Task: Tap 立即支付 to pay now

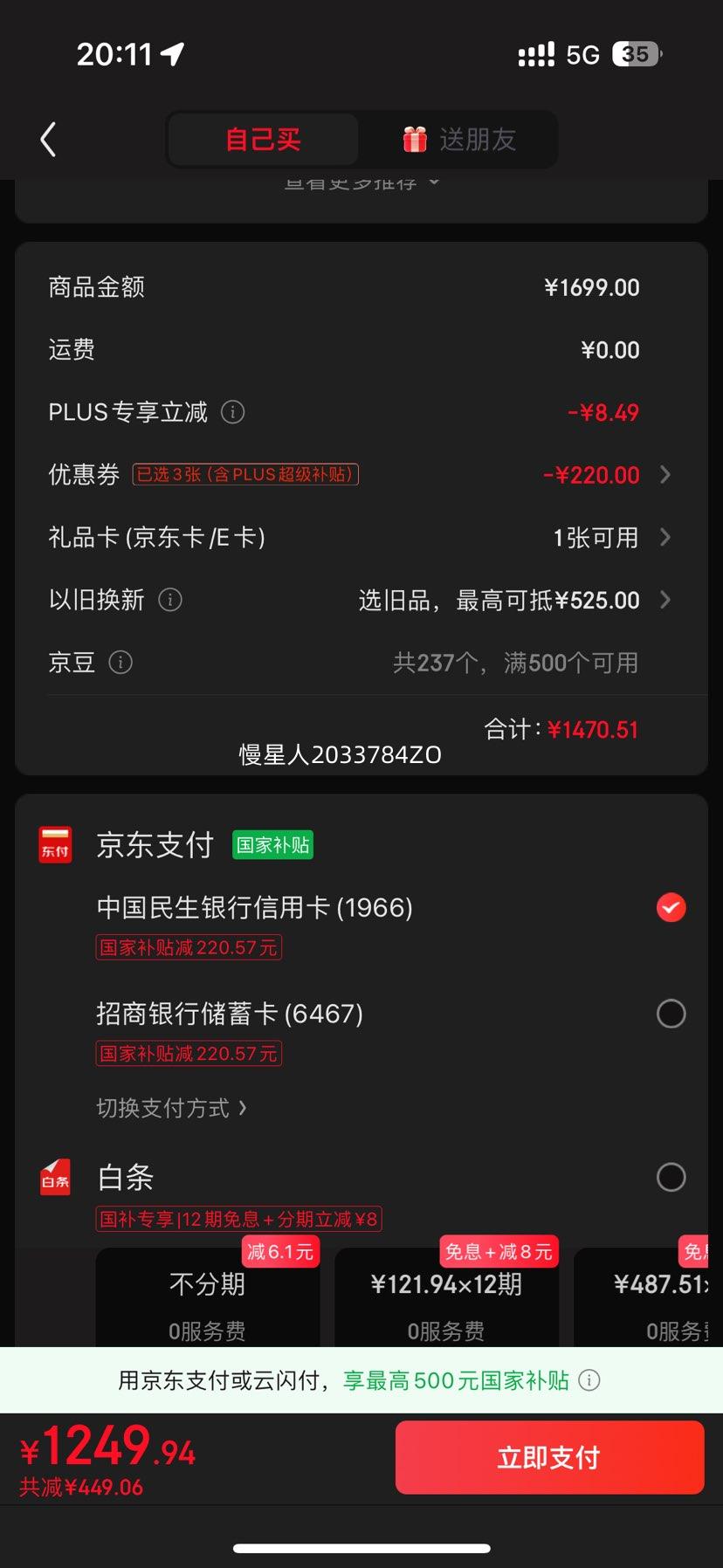Action: 549,1457
